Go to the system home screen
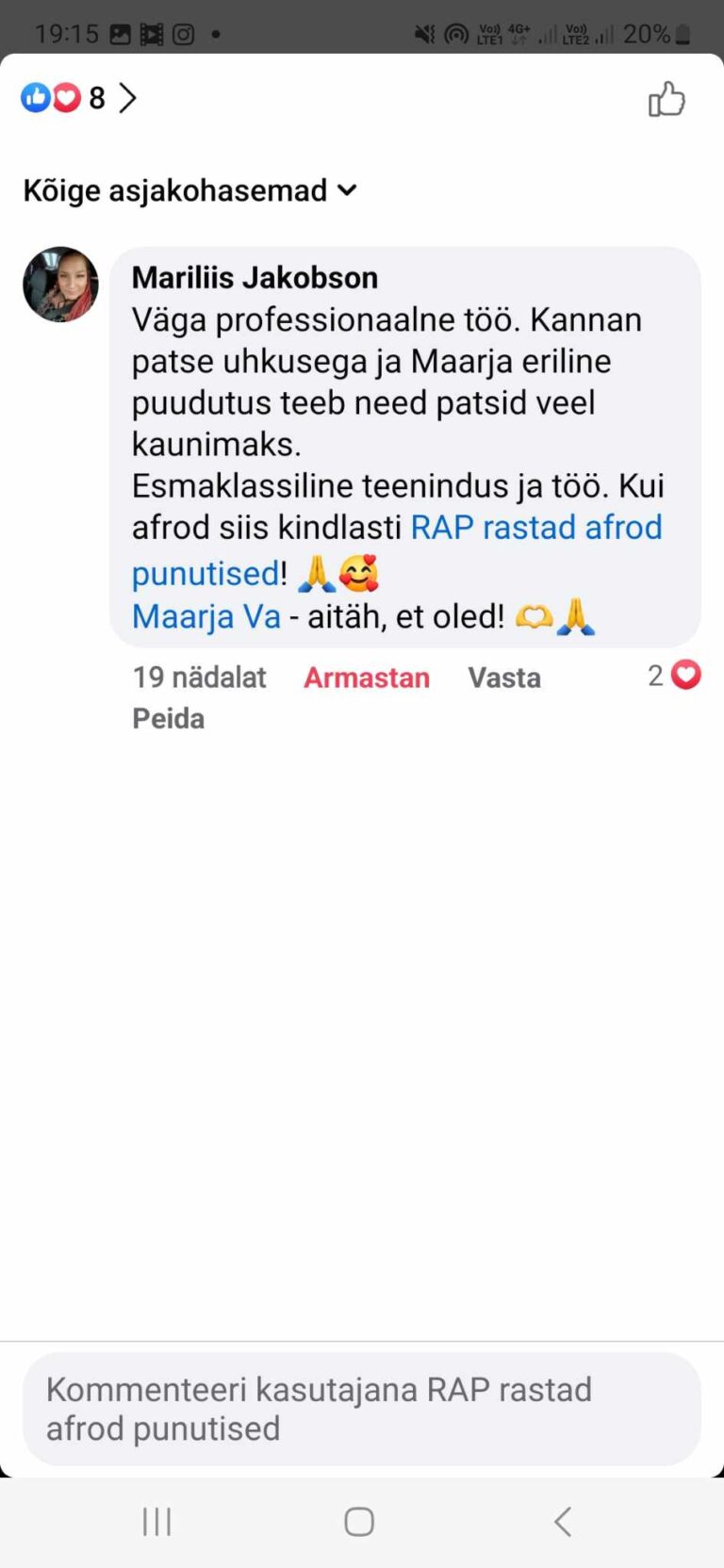The width and height of the screenshot is (724, 1568). click(x=359, y=1522)
